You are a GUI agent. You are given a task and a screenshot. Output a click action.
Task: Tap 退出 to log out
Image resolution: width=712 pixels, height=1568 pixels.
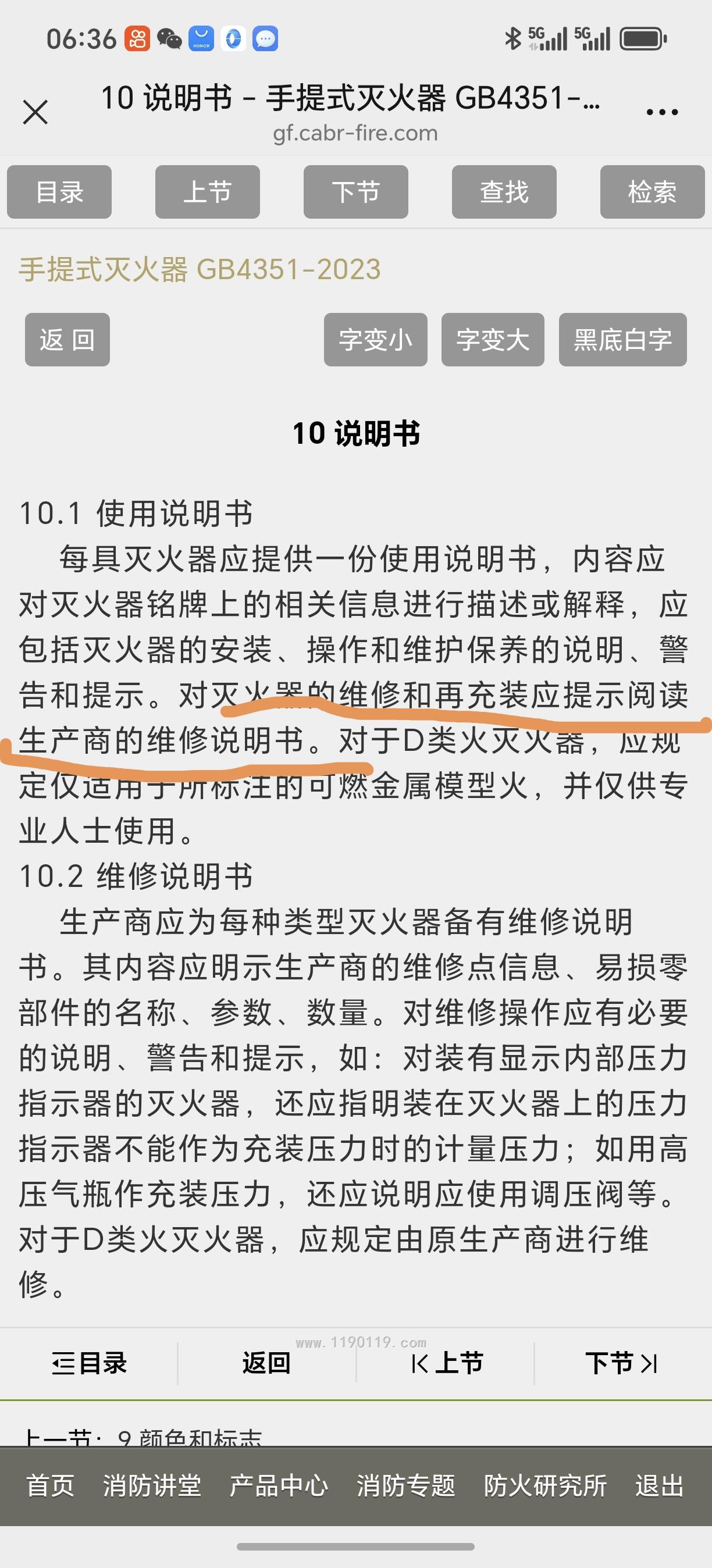(x=659, y=1485)
